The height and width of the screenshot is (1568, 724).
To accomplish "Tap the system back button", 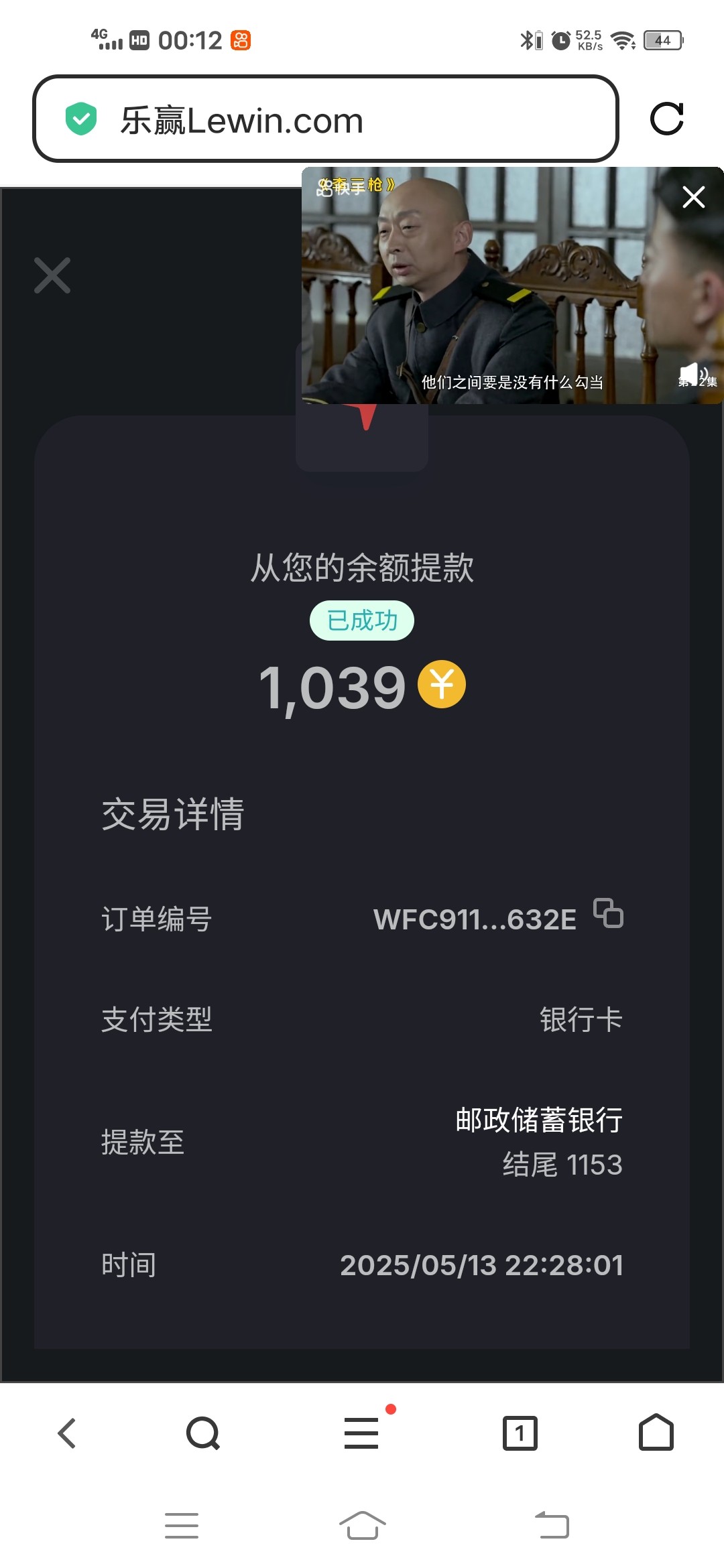I will [x=552, y=1526].
